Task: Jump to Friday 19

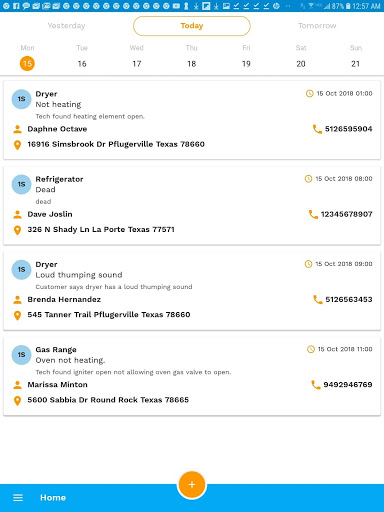Action: click(x=246, y=58)
